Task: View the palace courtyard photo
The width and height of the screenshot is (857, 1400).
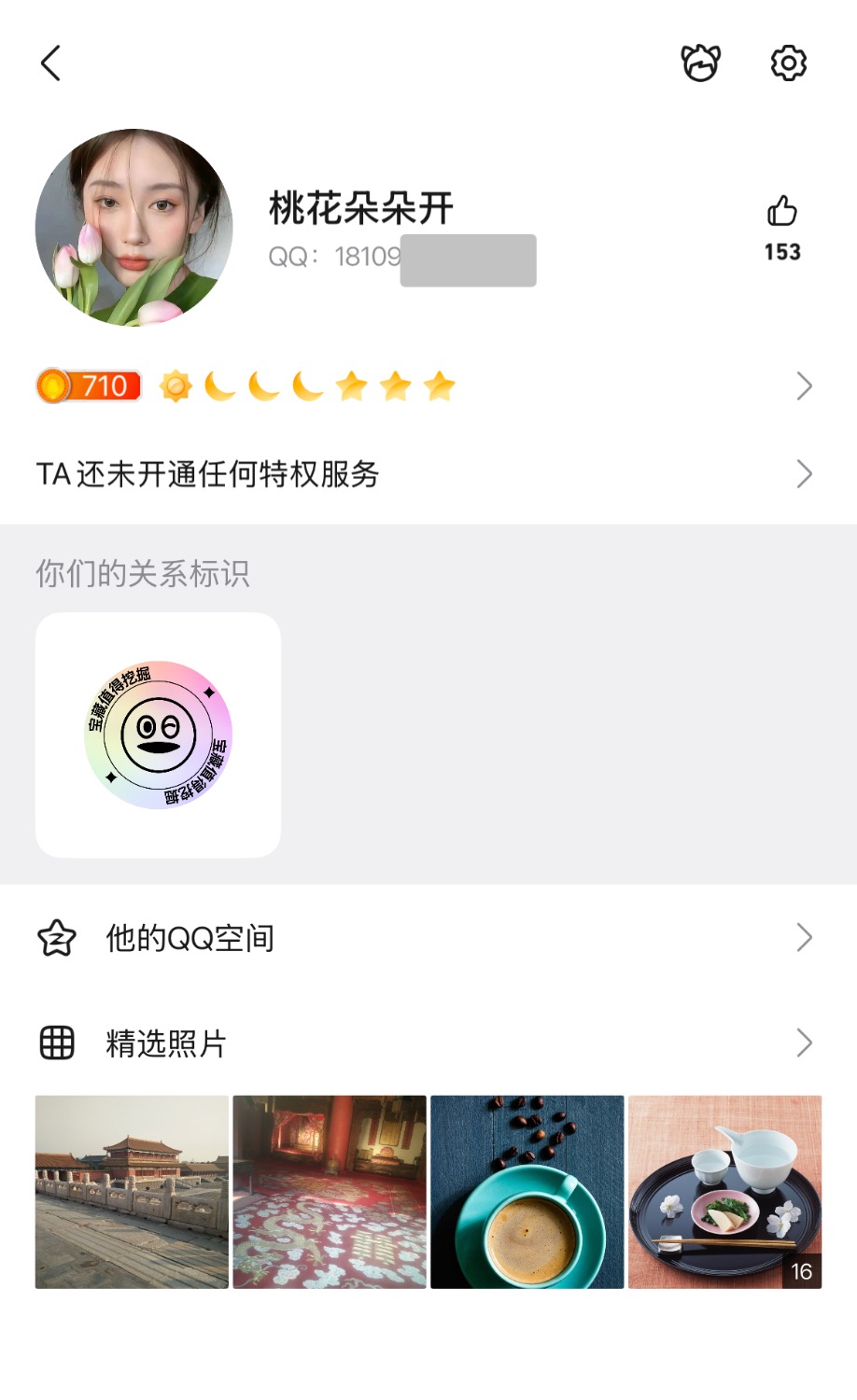Action: point(132,1192)
